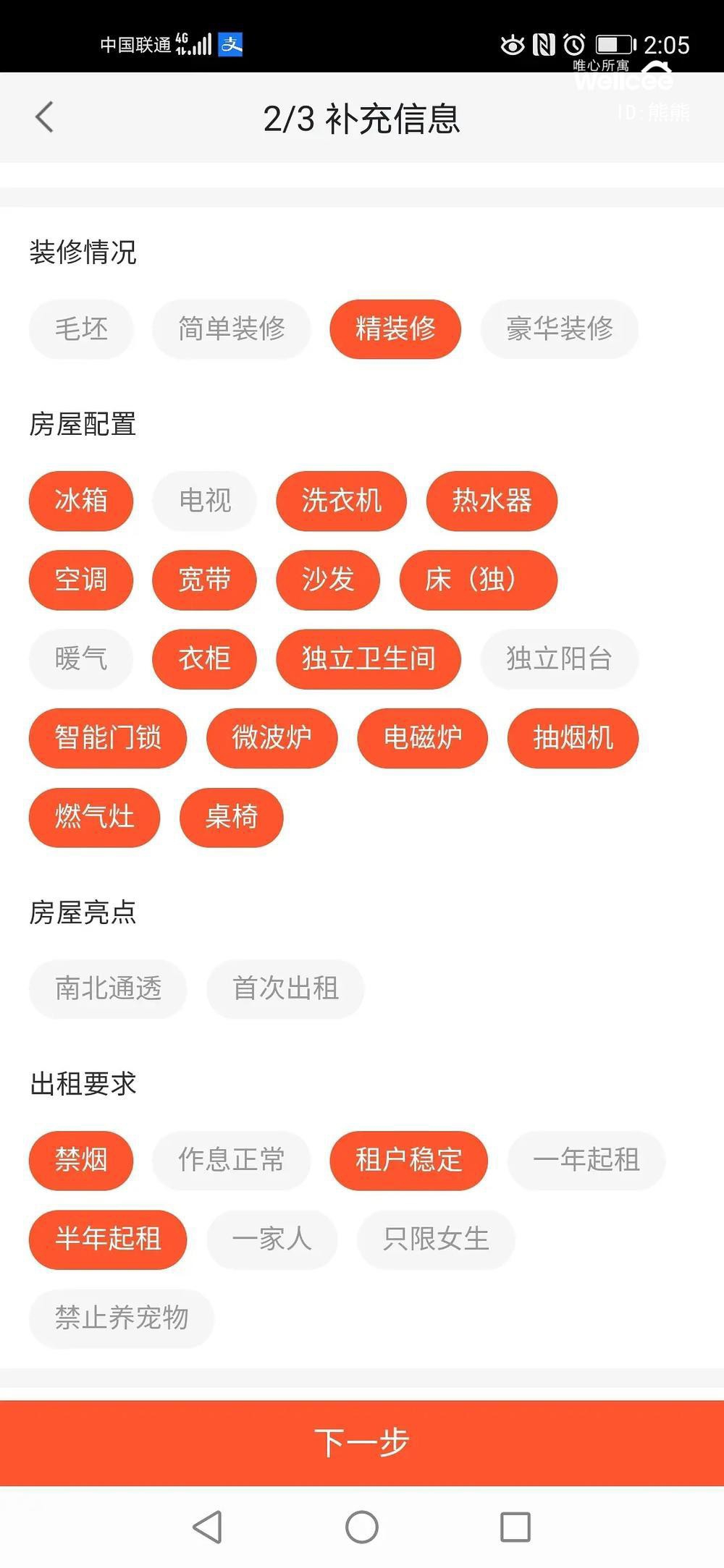The height and width of the screenshot is (1568, 724).
Task: Toggle 独立卫生间 amenity off
Action: (369, 659)
